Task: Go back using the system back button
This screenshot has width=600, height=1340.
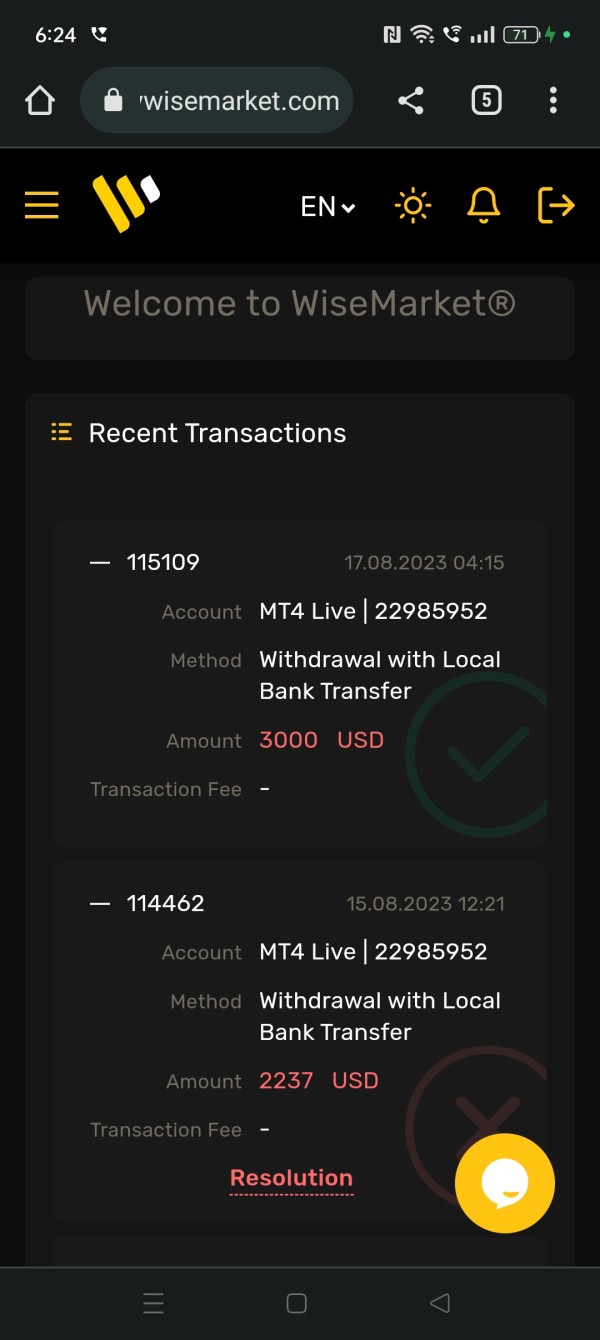Action: click(440, 1303)
